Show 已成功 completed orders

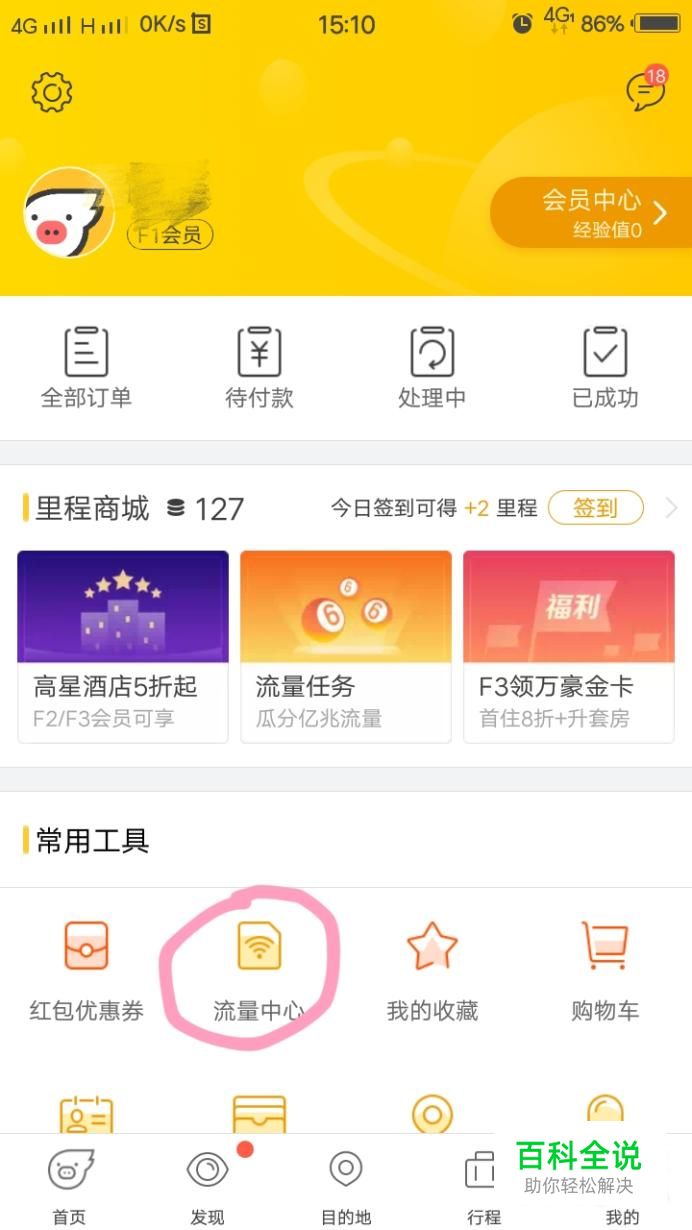tap(605, 367)
